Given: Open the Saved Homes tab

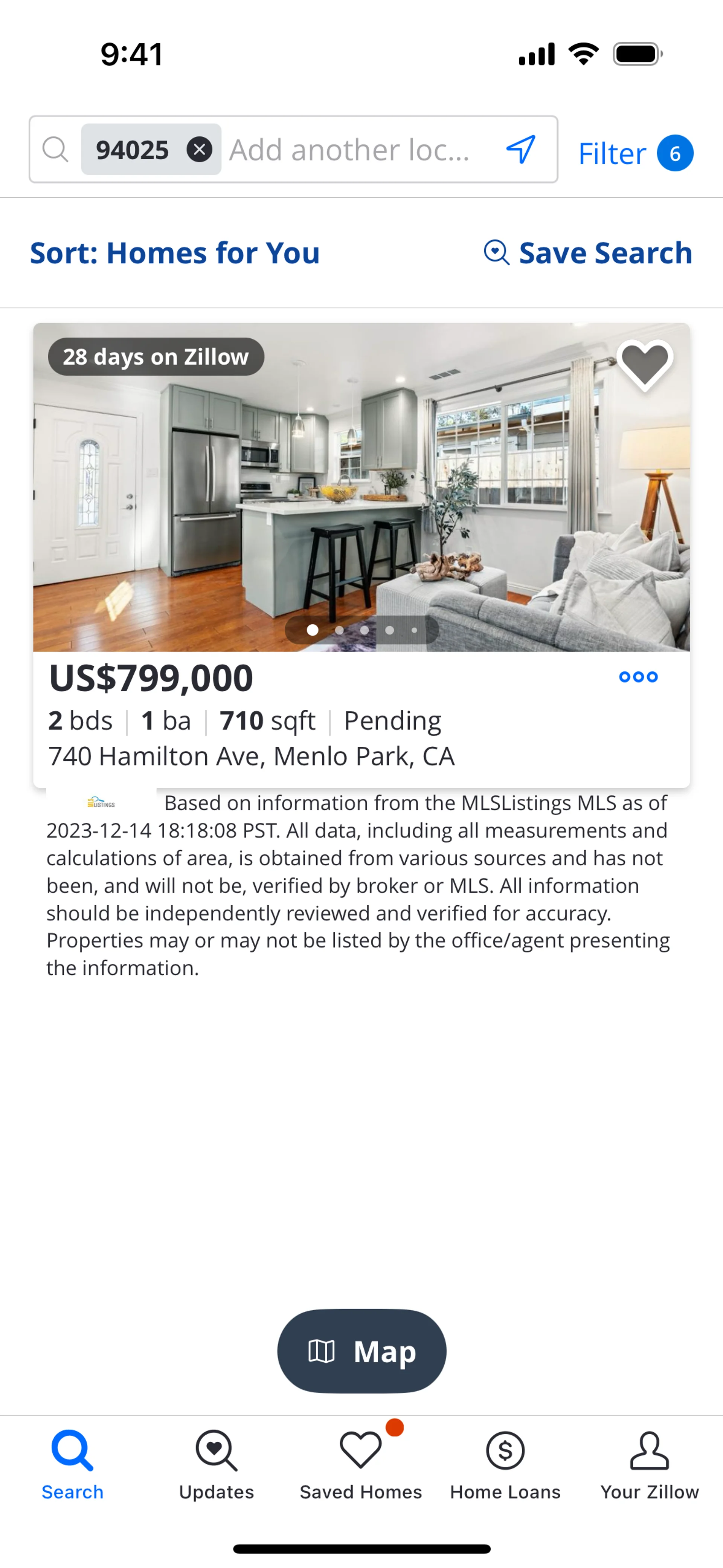Looking at the screenshot, I should pos(360,1464).
